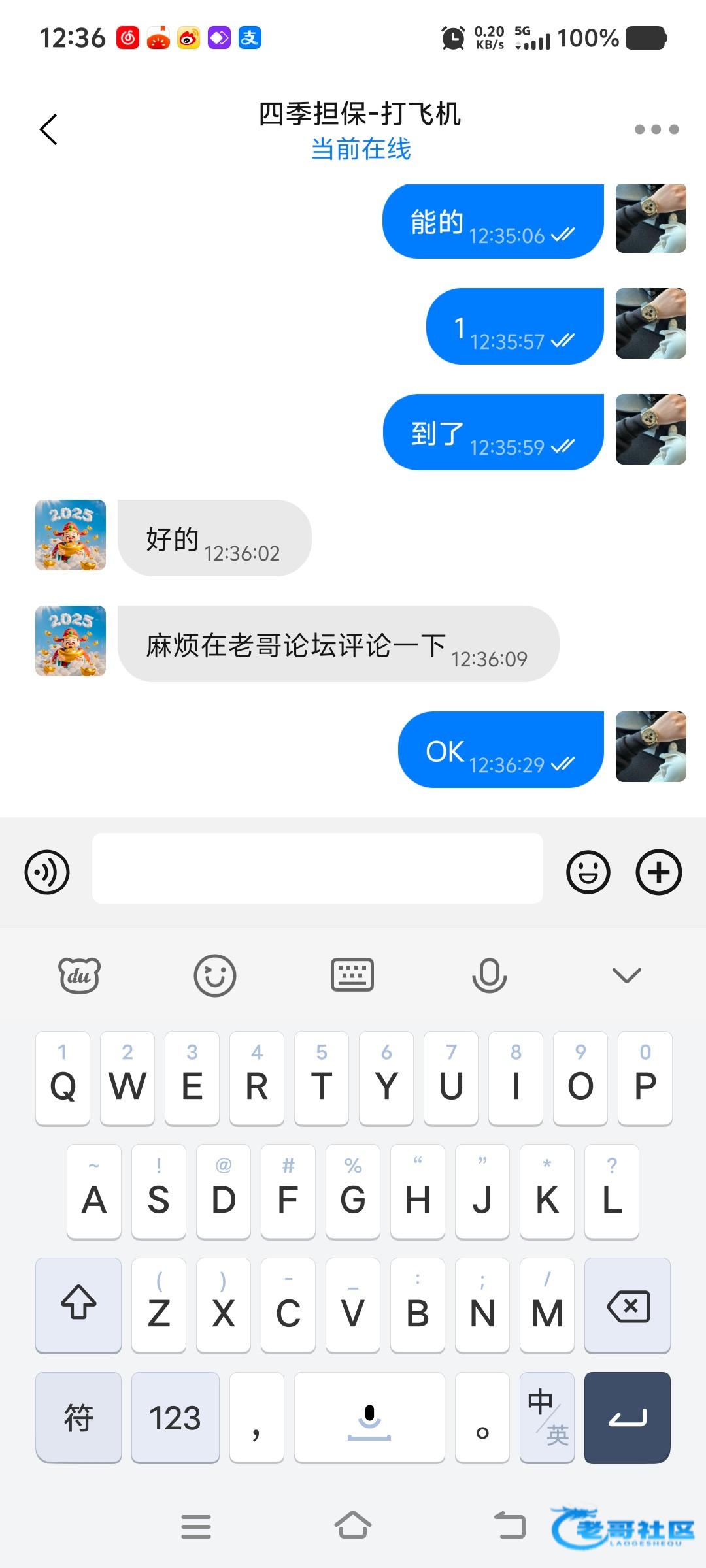Tap the space bar with microphone
Image resolution: width=706 pixels, height=1568 pixels.
[x=369, y=1417]
